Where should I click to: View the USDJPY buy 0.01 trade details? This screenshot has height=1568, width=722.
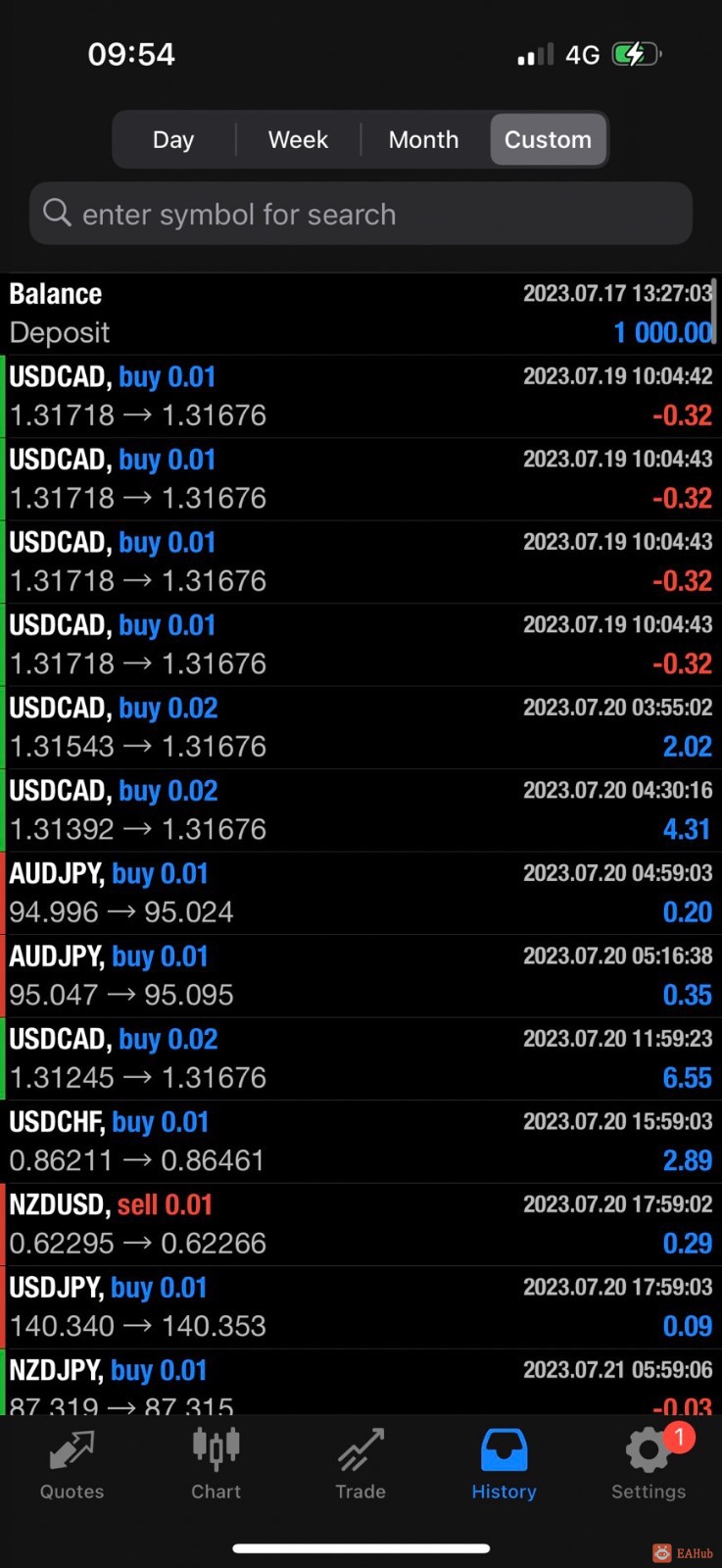(x=361, y=1306)
